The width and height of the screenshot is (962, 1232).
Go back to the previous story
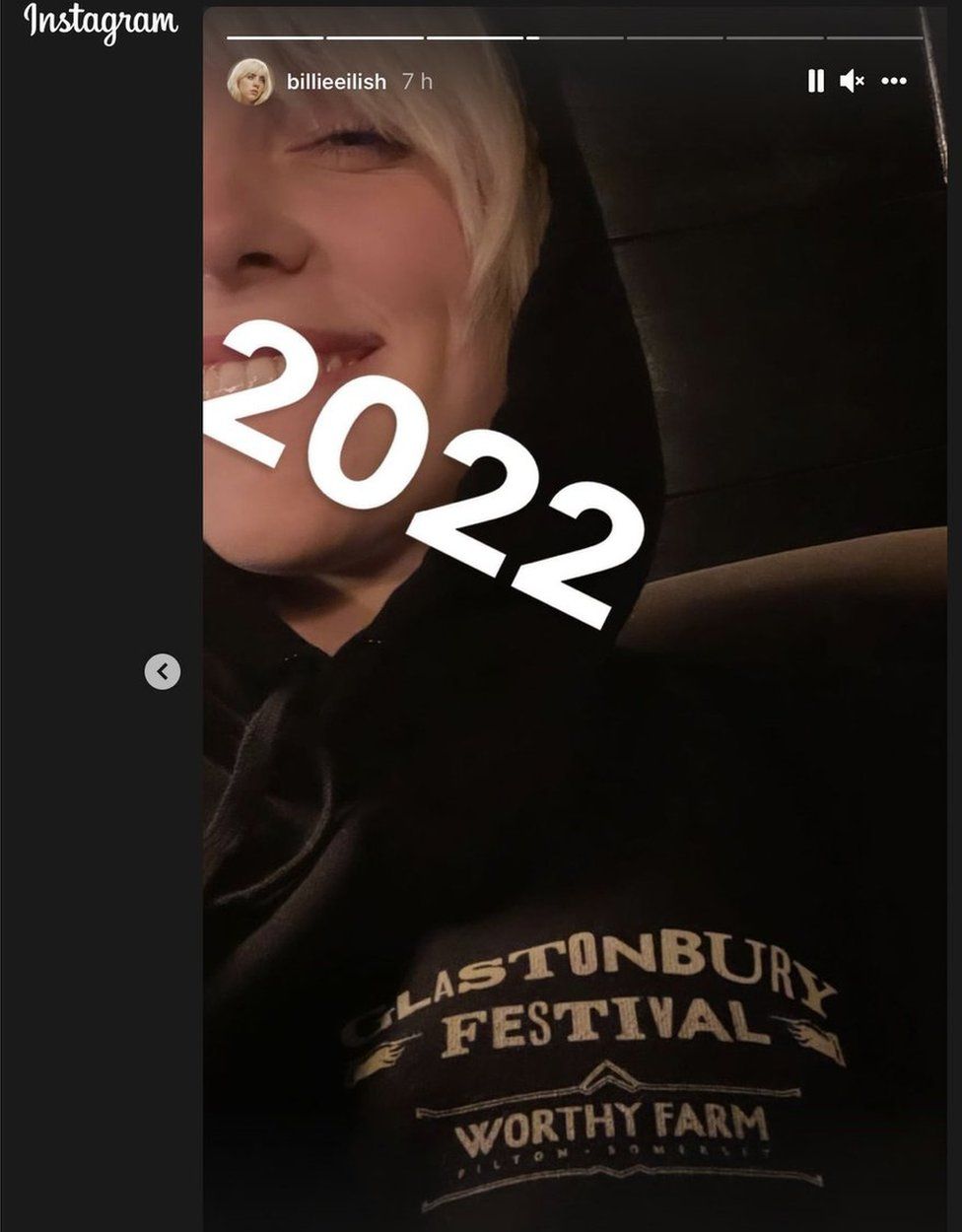163,672
